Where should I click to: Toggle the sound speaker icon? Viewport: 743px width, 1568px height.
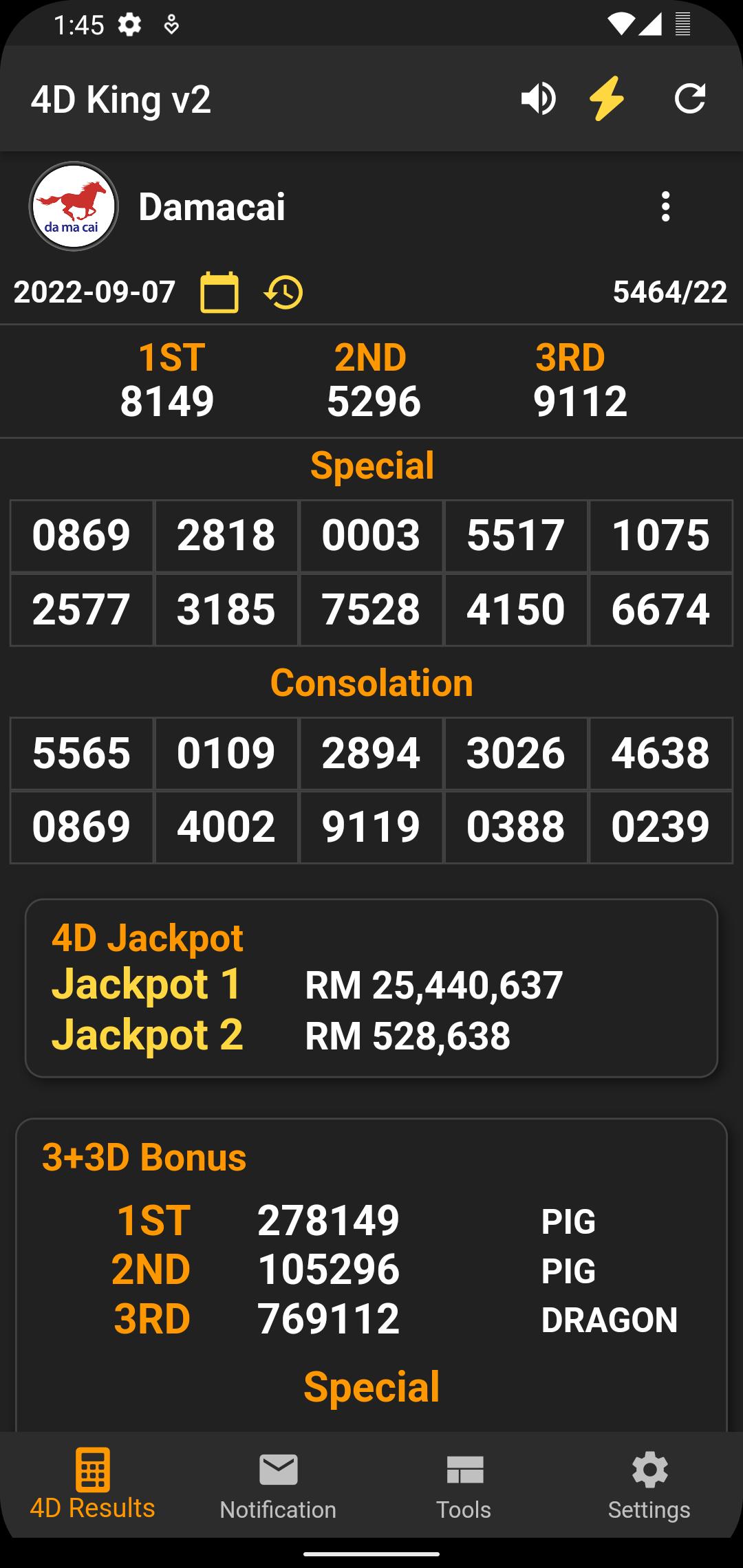pos(538,99)
